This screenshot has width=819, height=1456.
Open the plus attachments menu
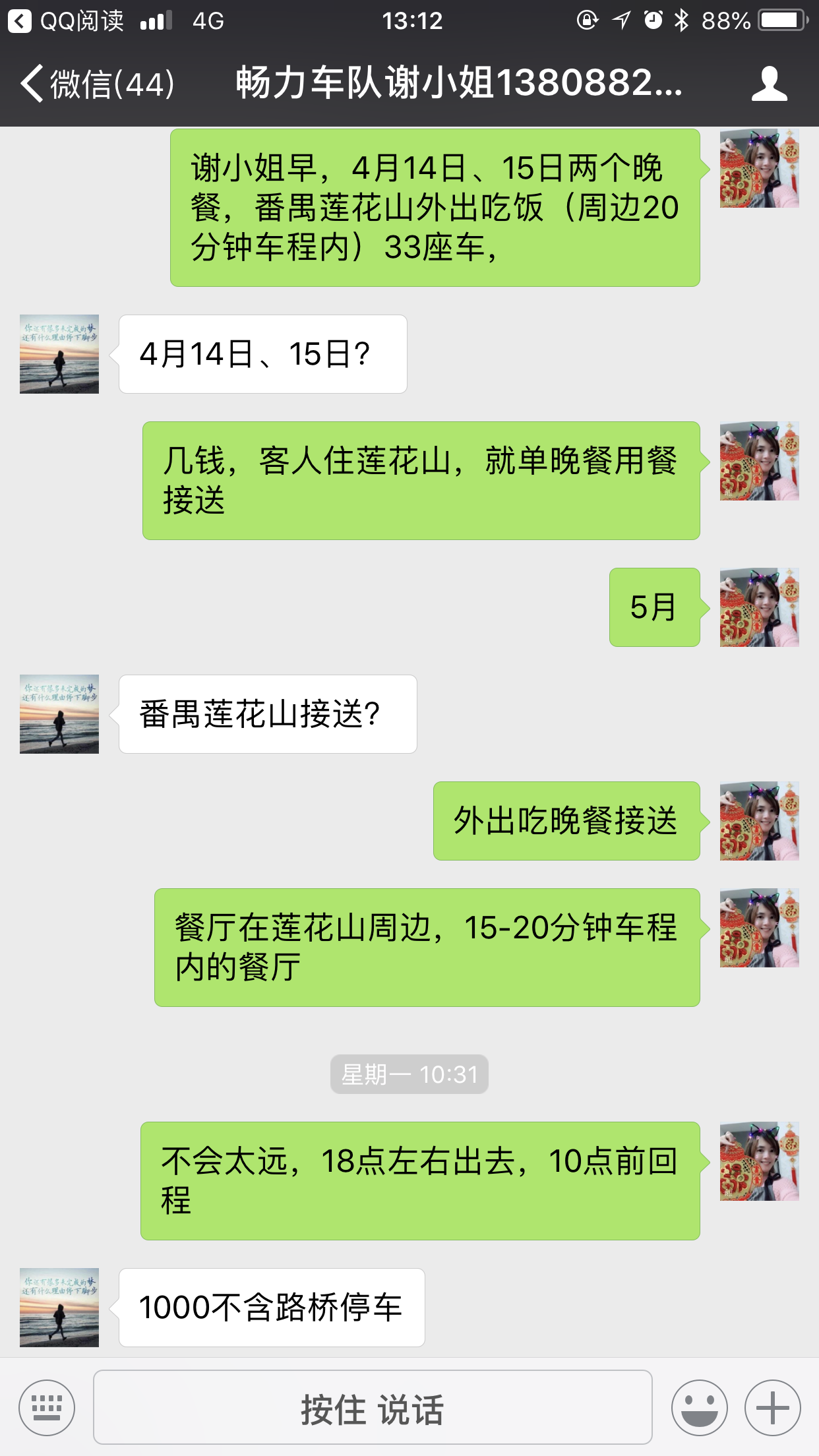(772, 1408)
